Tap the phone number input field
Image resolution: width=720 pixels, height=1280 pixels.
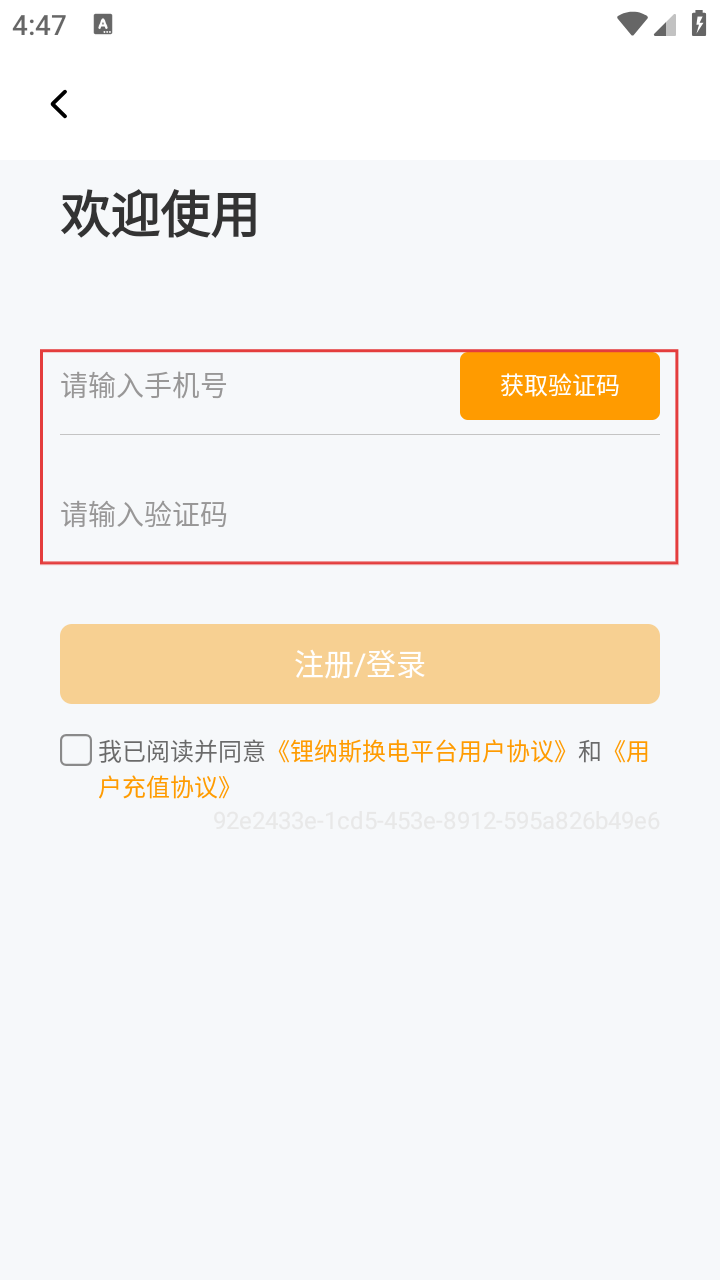[250, 386]
